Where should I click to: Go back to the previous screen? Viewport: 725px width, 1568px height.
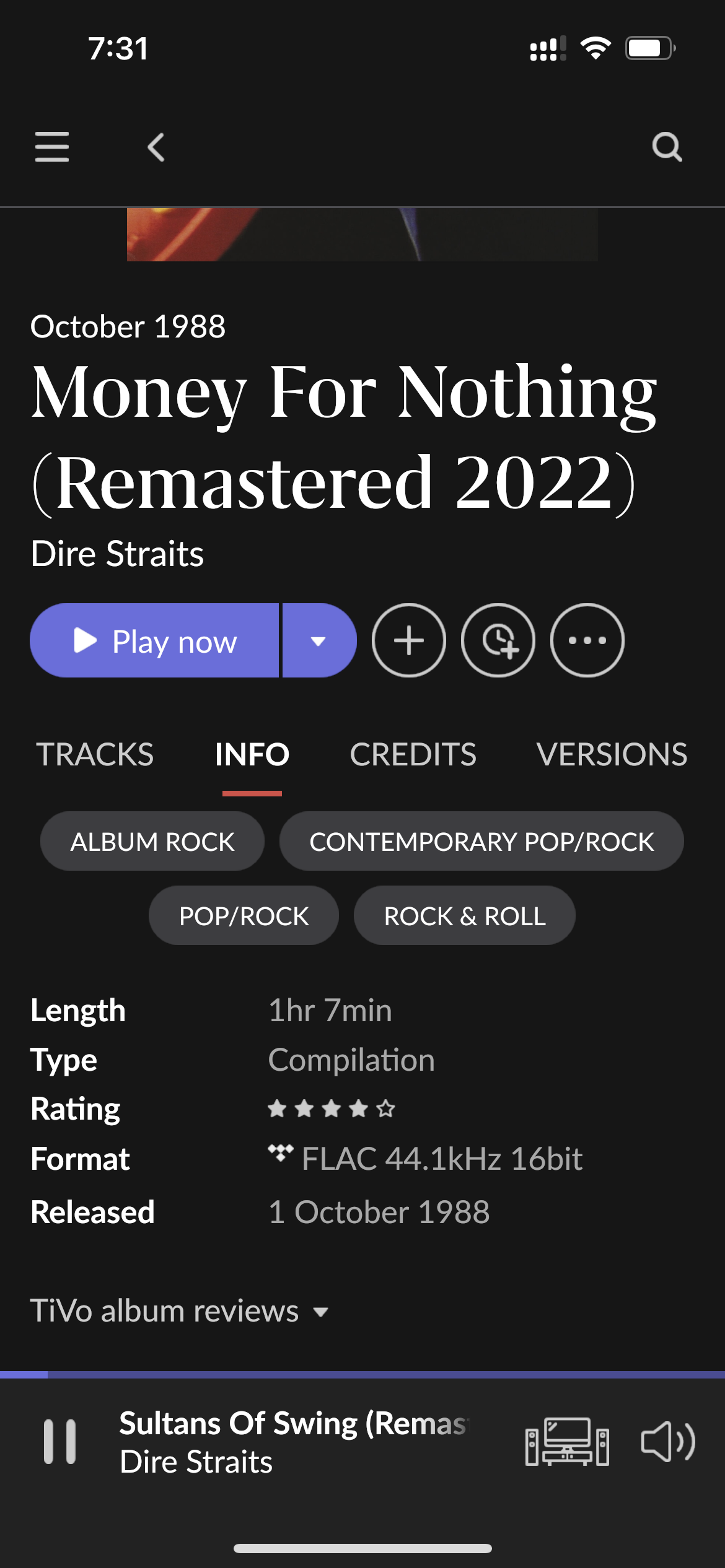point(156,147)
